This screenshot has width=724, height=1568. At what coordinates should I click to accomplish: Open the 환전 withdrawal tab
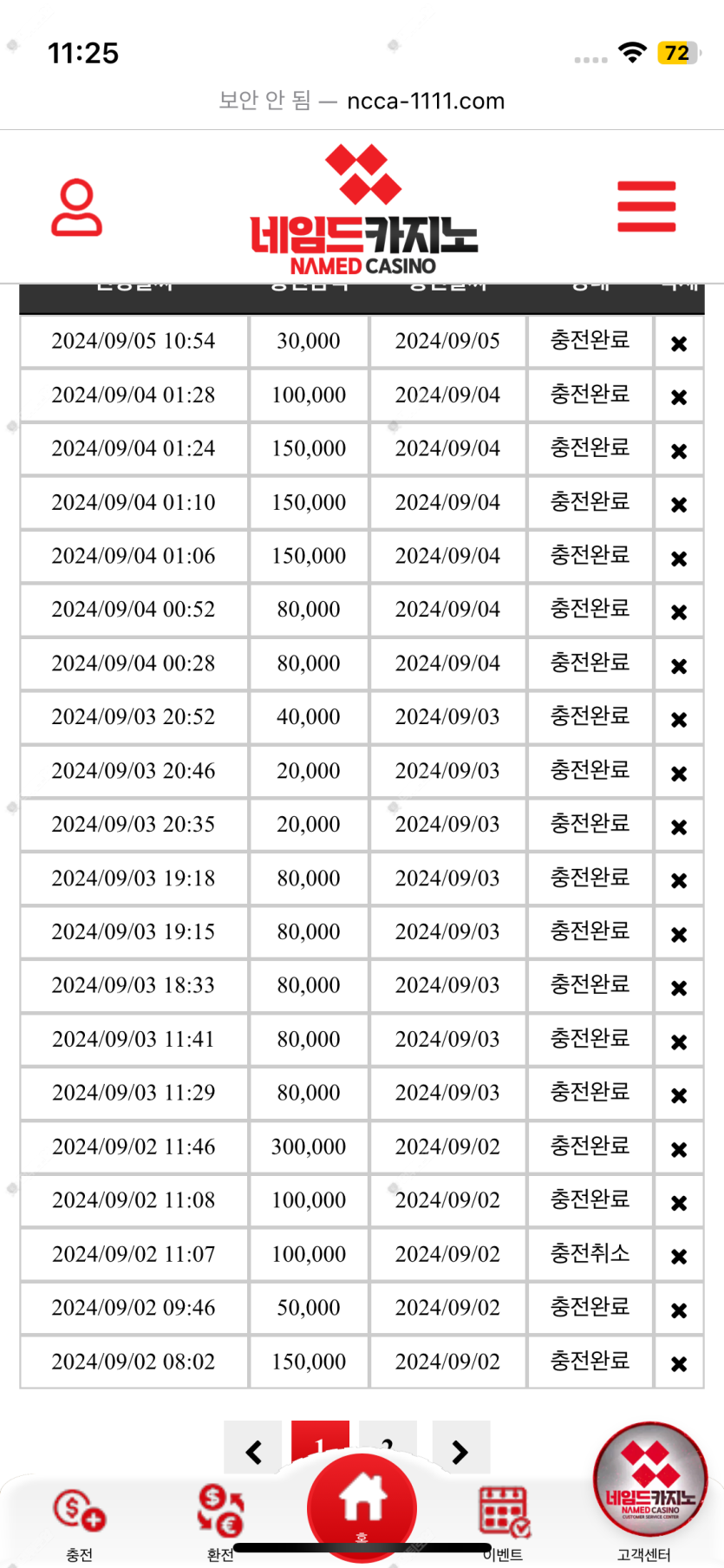[220, 1523]
